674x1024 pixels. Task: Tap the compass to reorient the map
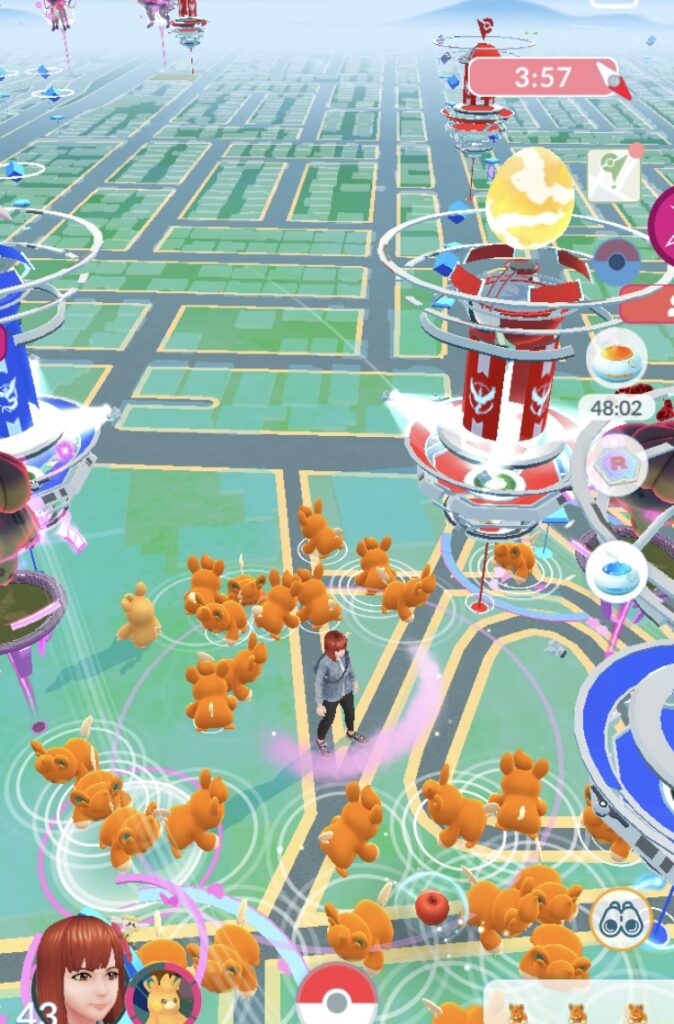pos(617,261)
